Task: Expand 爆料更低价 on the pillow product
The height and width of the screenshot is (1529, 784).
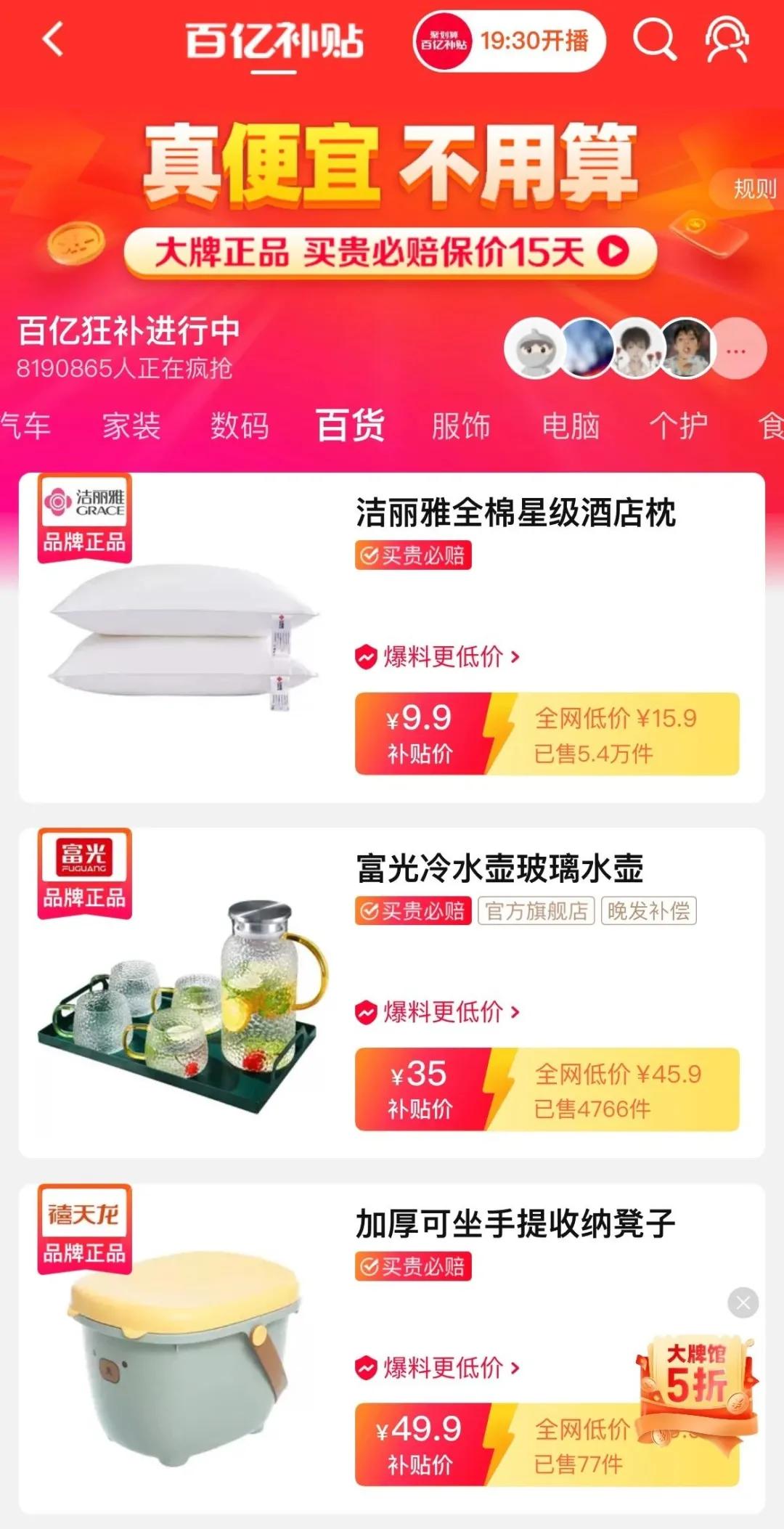Action: [436, 656]
